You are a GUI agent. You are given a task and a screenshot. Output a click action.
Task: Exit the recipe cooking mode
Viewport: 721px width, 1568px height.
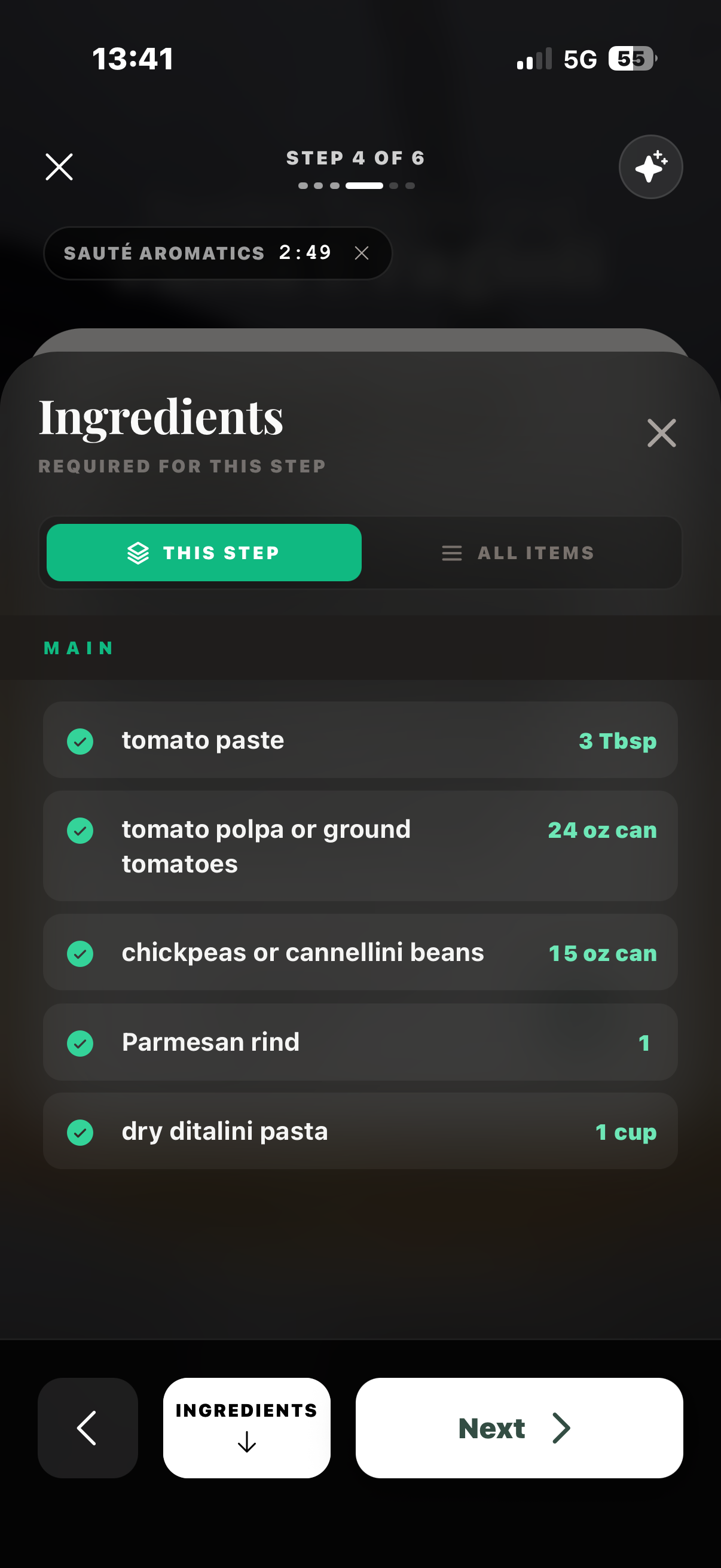(x=59, y=167)
